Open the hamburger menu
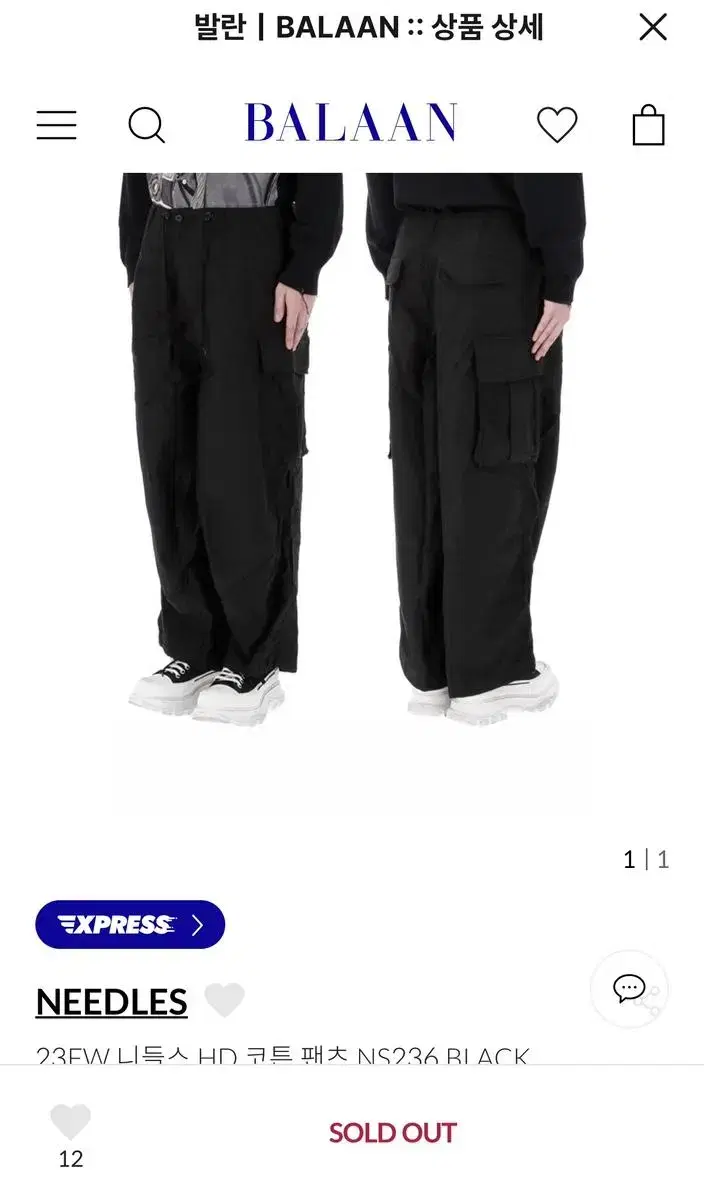The width and height of the screenshot is (704, 1200). (56, 125)
